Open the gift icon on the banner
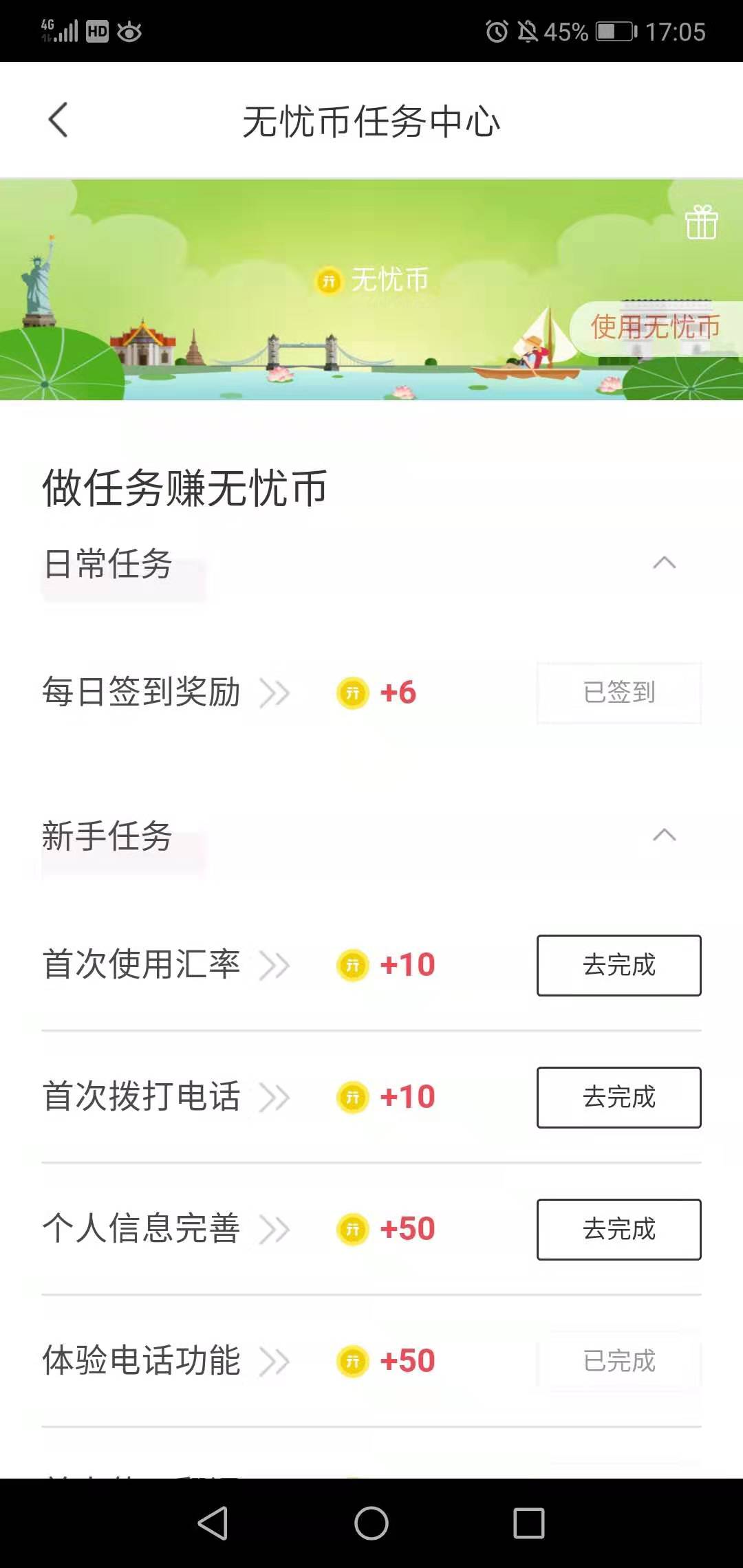Viewport: 743px width, 1568px height. (701, 223)
